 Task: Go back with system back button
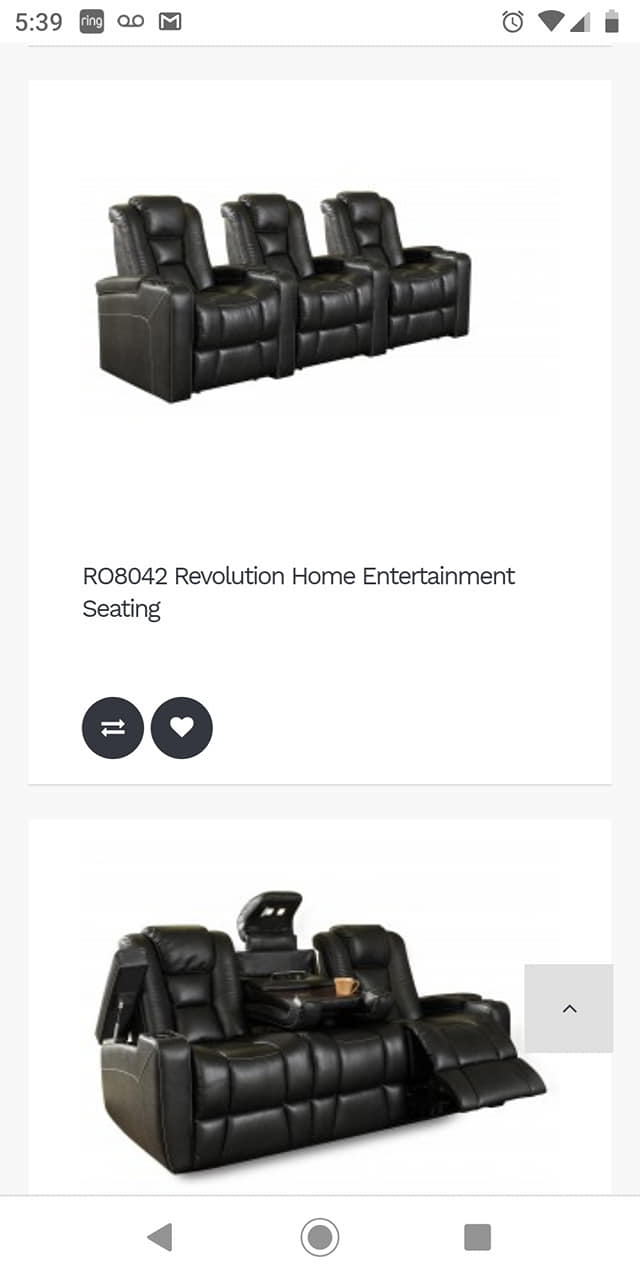click(x=159, y=1237)
